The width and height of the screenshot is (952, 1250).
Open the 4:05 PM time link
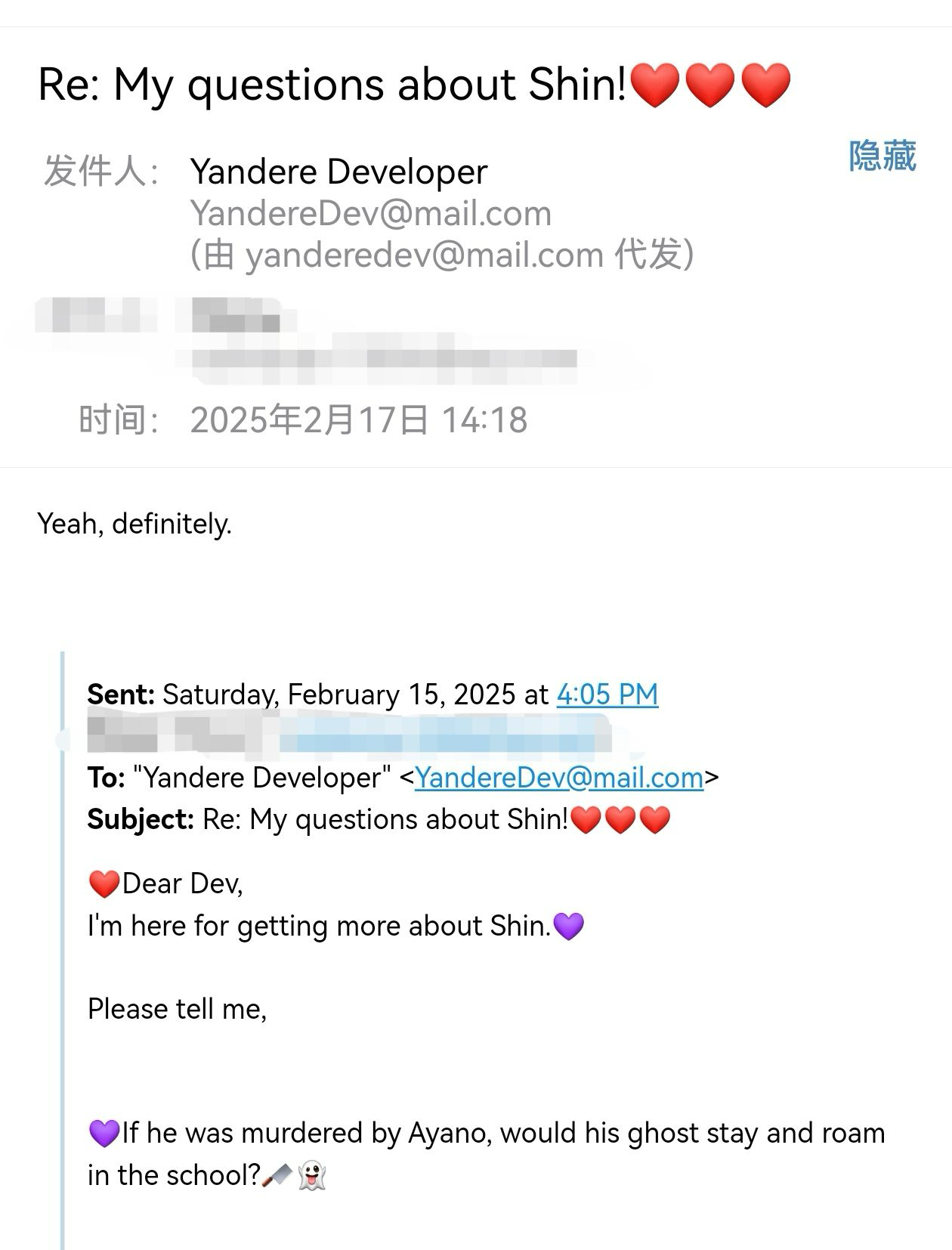pyautogui.click(x=607, y=694)
